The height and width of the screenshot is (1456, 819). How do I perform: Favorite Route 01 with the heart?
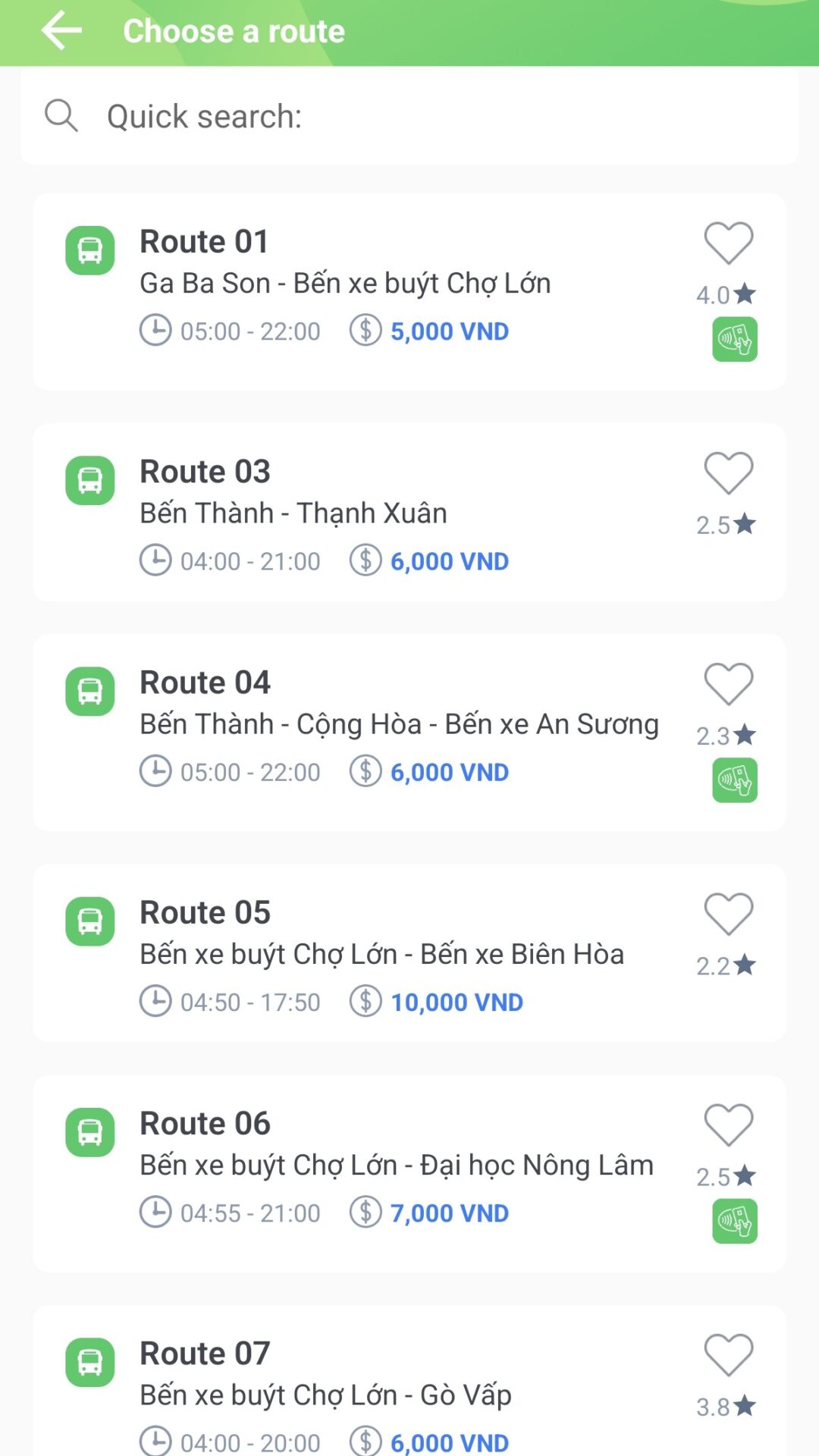point(728,243)
